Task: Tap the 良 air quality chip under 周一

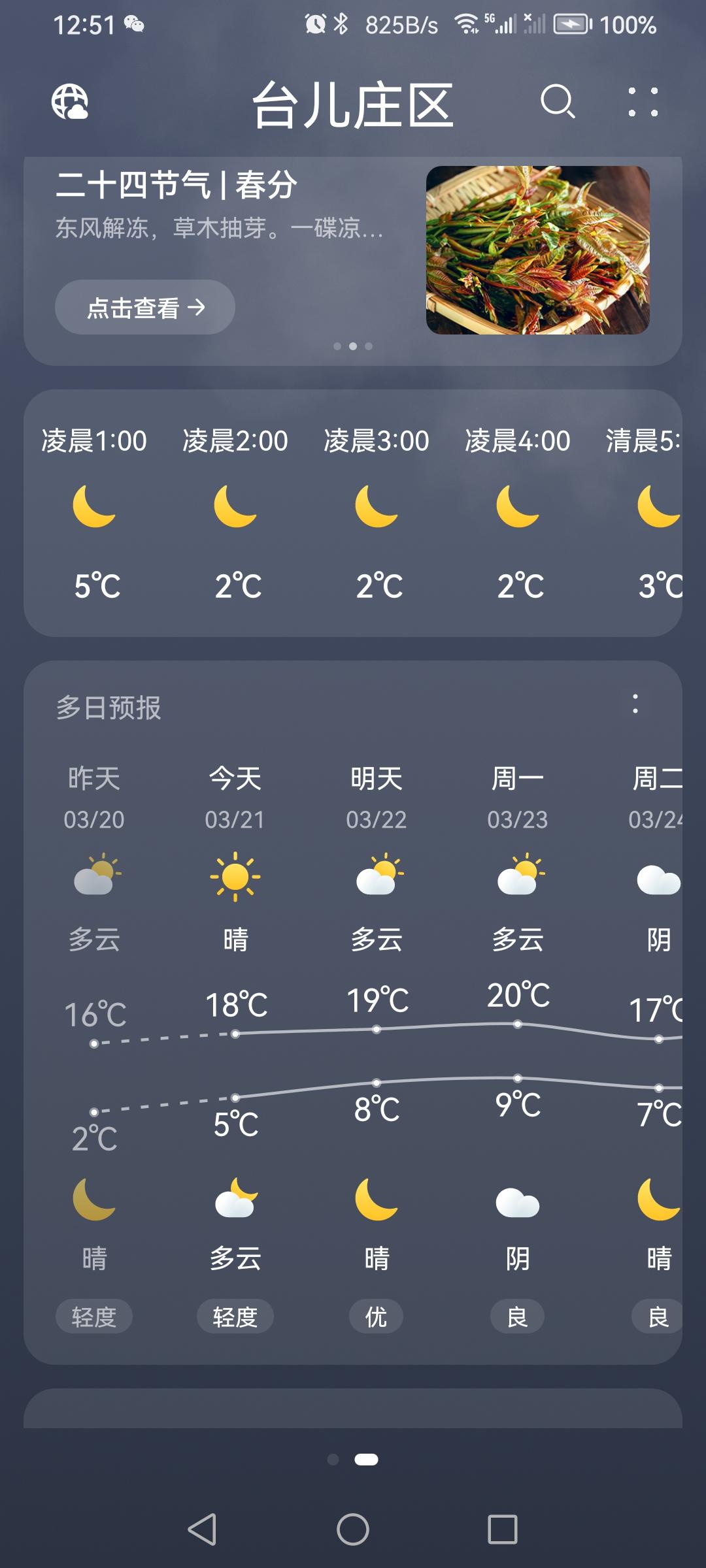Action: [517, 1317]
